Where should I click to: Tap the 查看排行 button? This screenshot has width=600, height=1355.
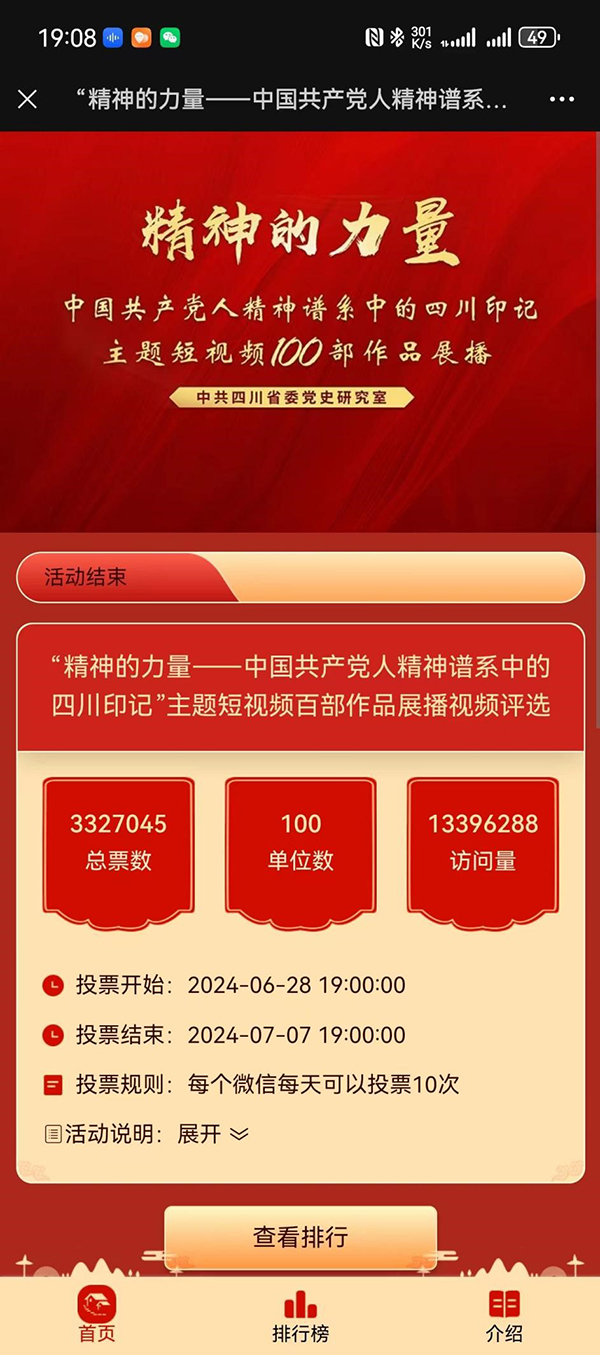300,1237
